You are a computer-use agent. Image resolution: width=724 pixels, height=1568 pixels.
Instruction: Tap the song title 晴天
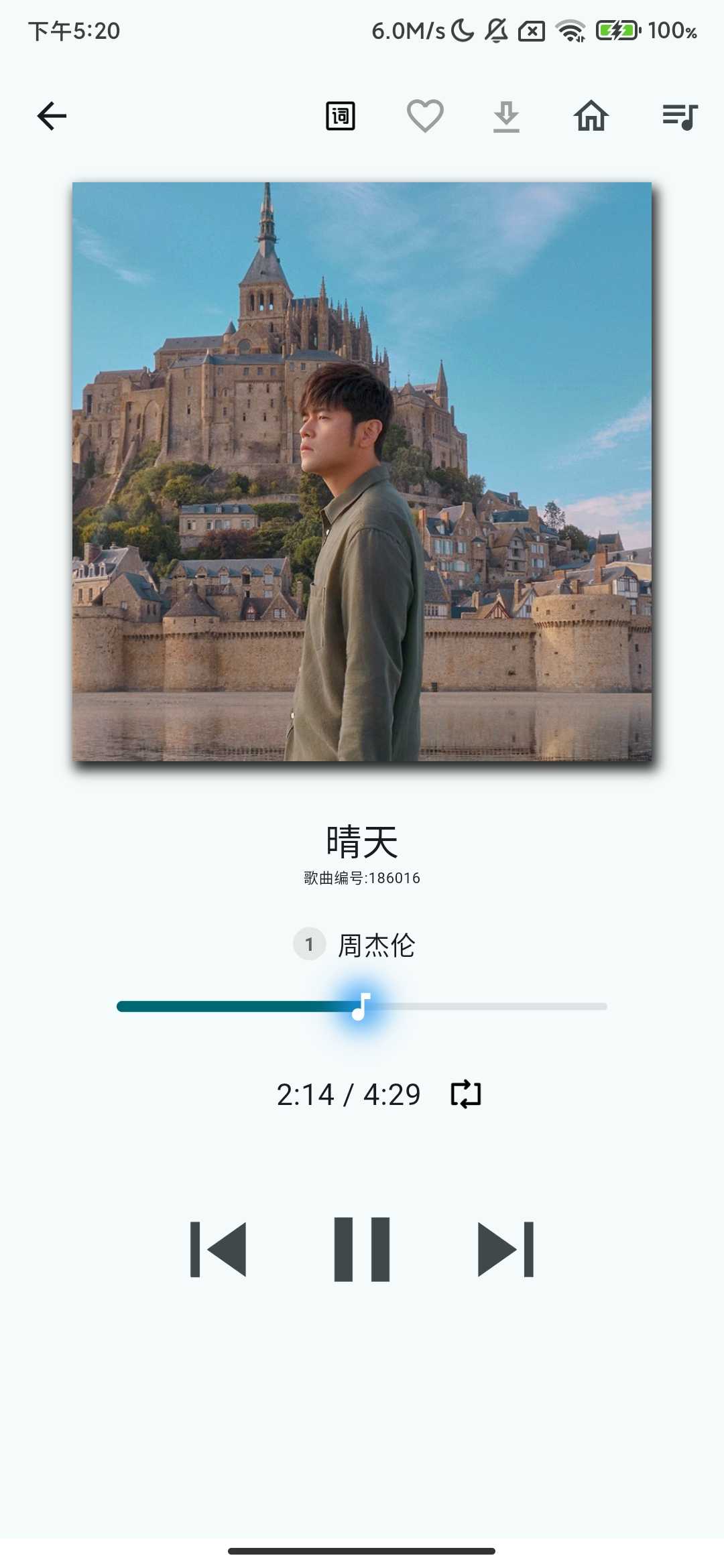point(361,842)
